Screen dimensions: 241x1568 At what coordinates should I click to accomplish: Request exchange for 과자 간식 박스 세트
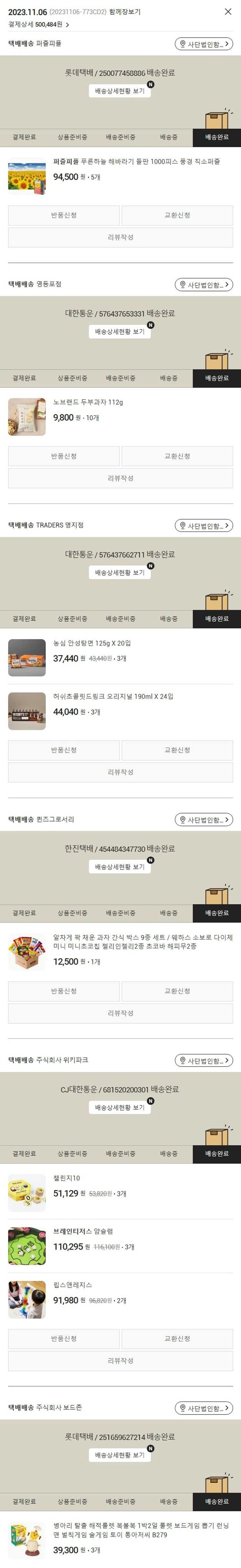(x=177, y=991)
